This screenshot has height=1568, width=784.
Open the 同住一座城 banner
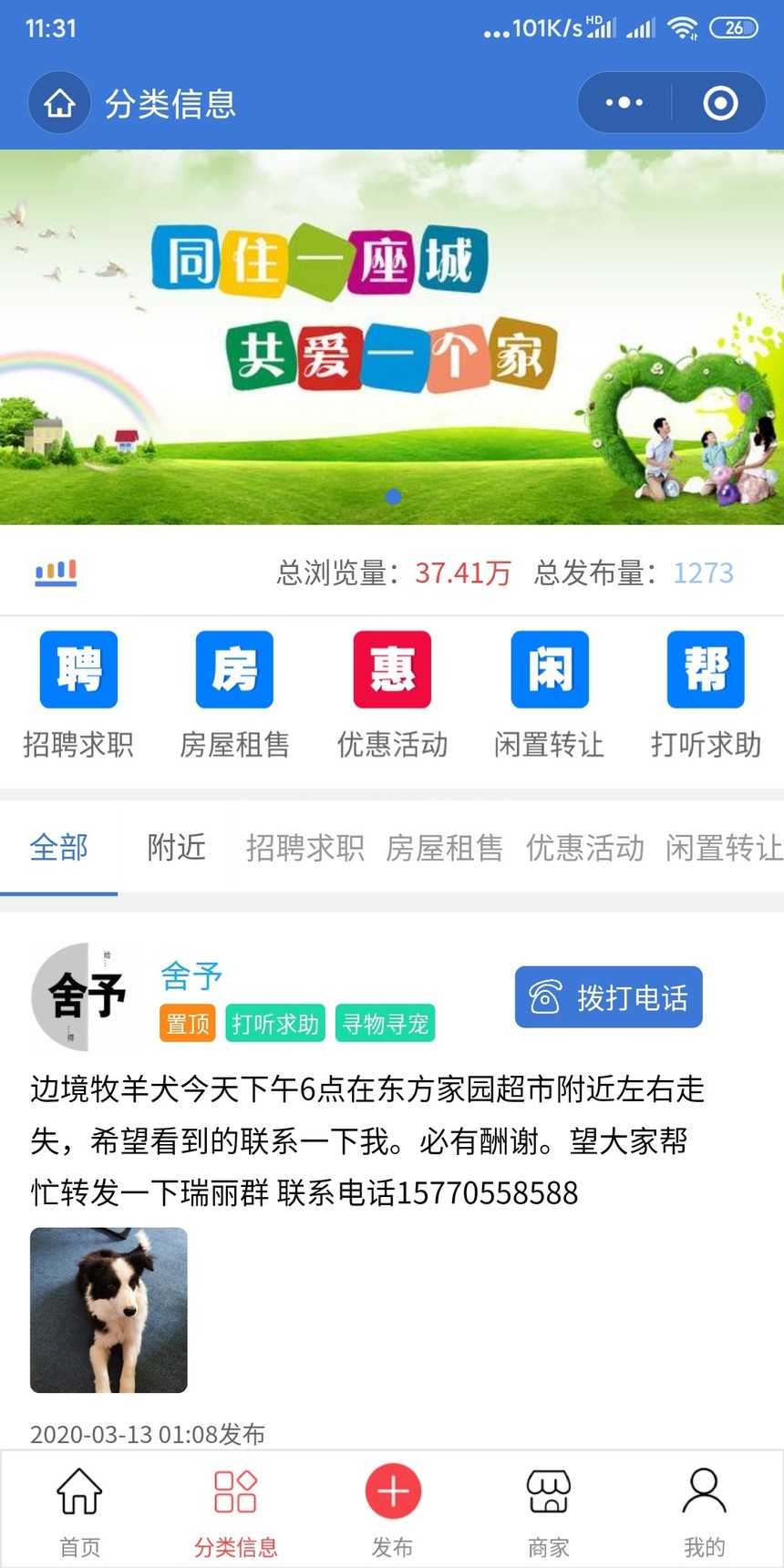(392, 337)
